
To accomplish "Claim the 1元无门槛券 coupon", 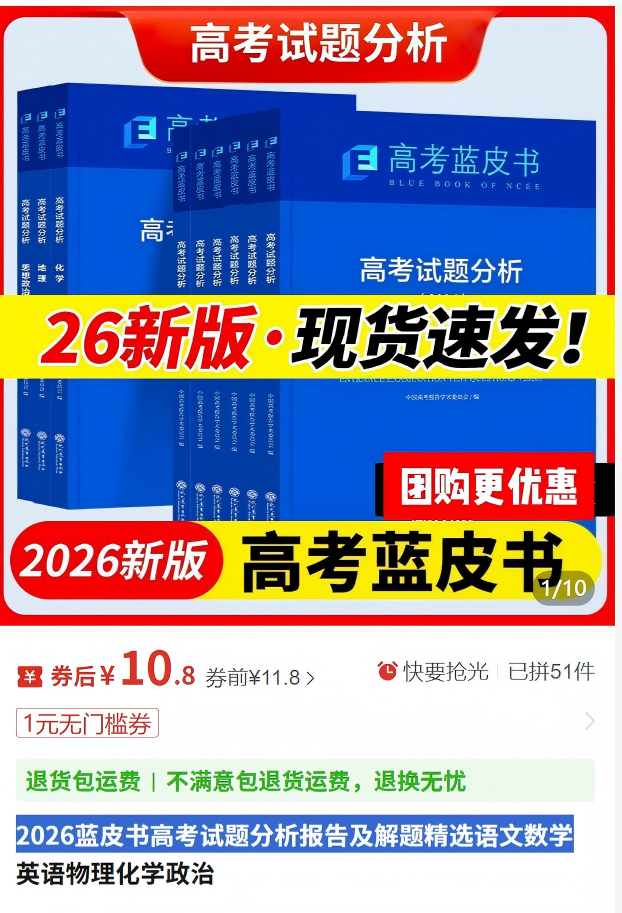I will click(x=87, y=722).
